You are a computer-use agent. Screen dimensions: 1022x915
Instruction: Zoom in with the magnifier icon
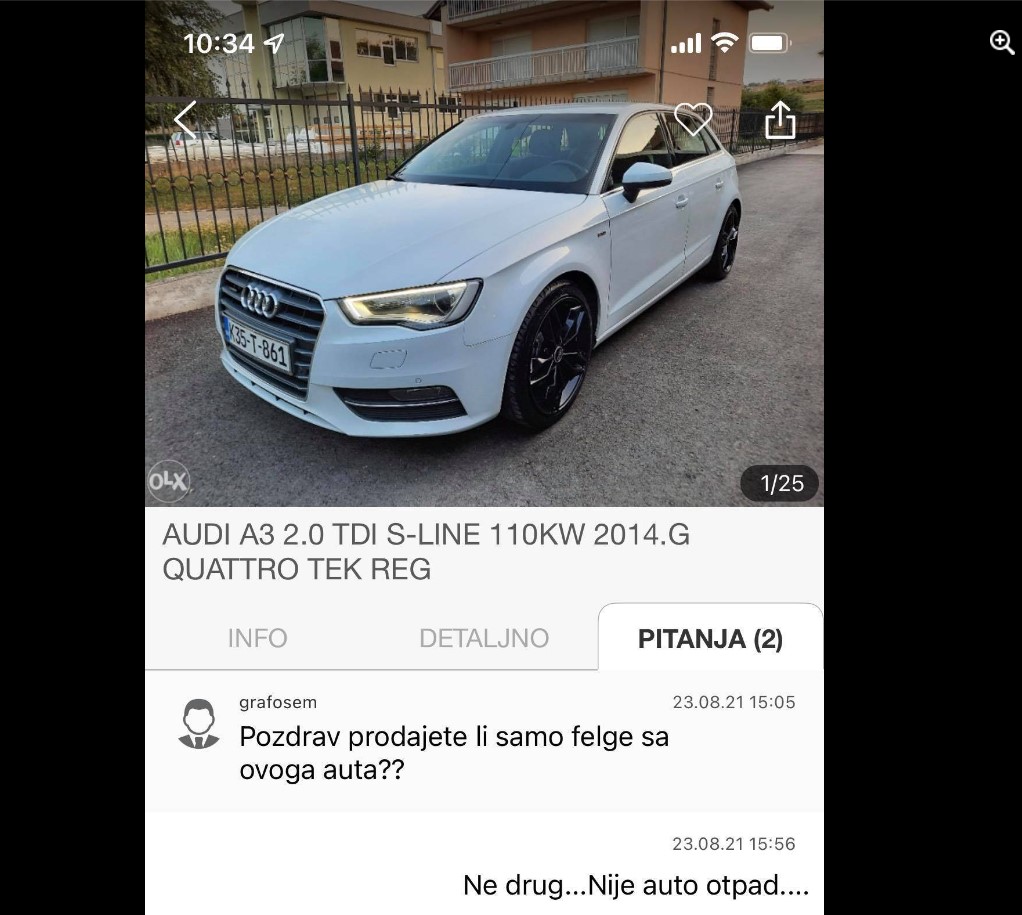(x=1001, y=42)
